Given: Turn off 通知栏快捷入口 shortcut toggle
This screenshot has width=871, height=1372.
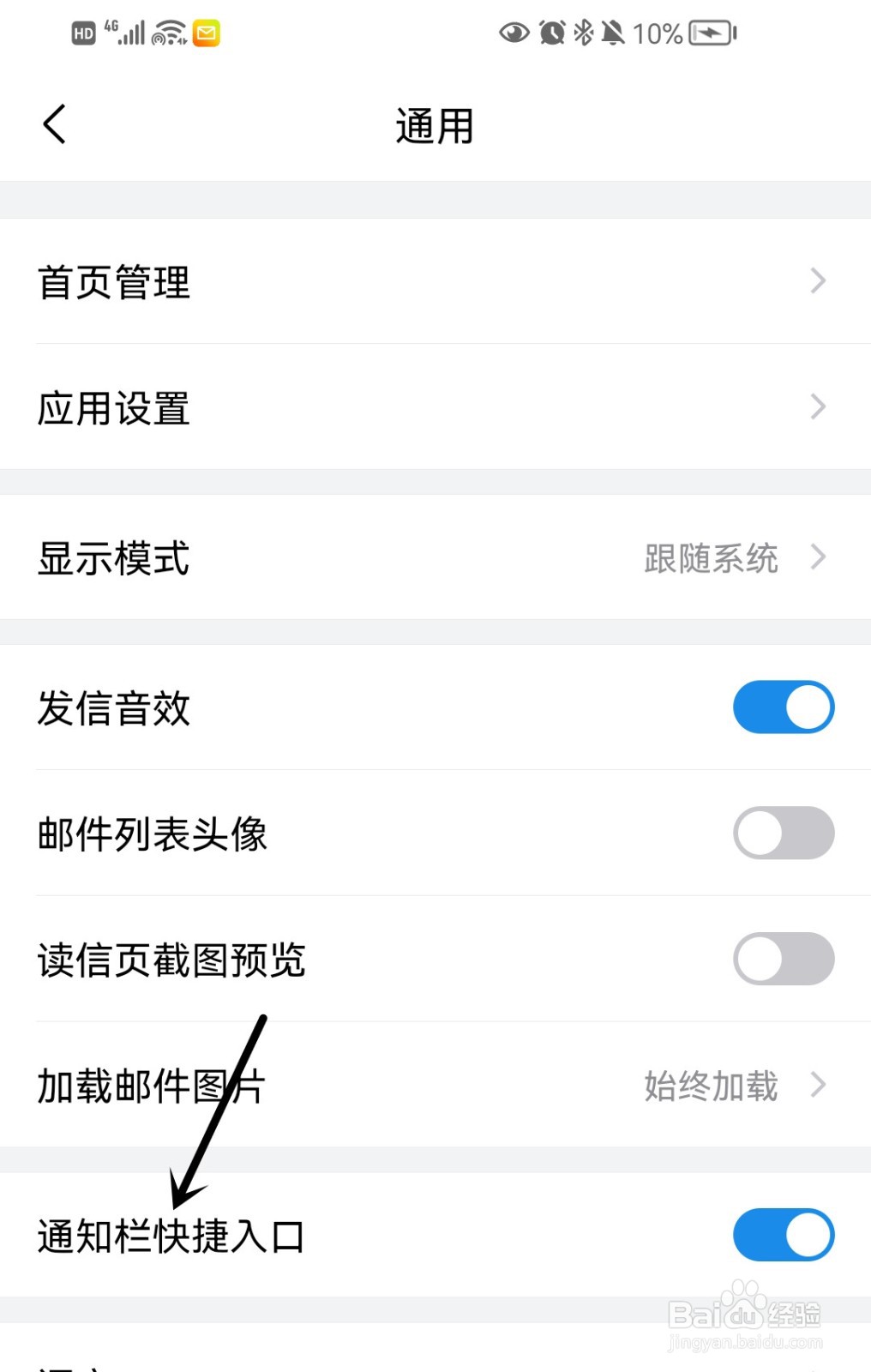Looking at the screenshot, I should pyautogui.click(x=782, y=1235).
